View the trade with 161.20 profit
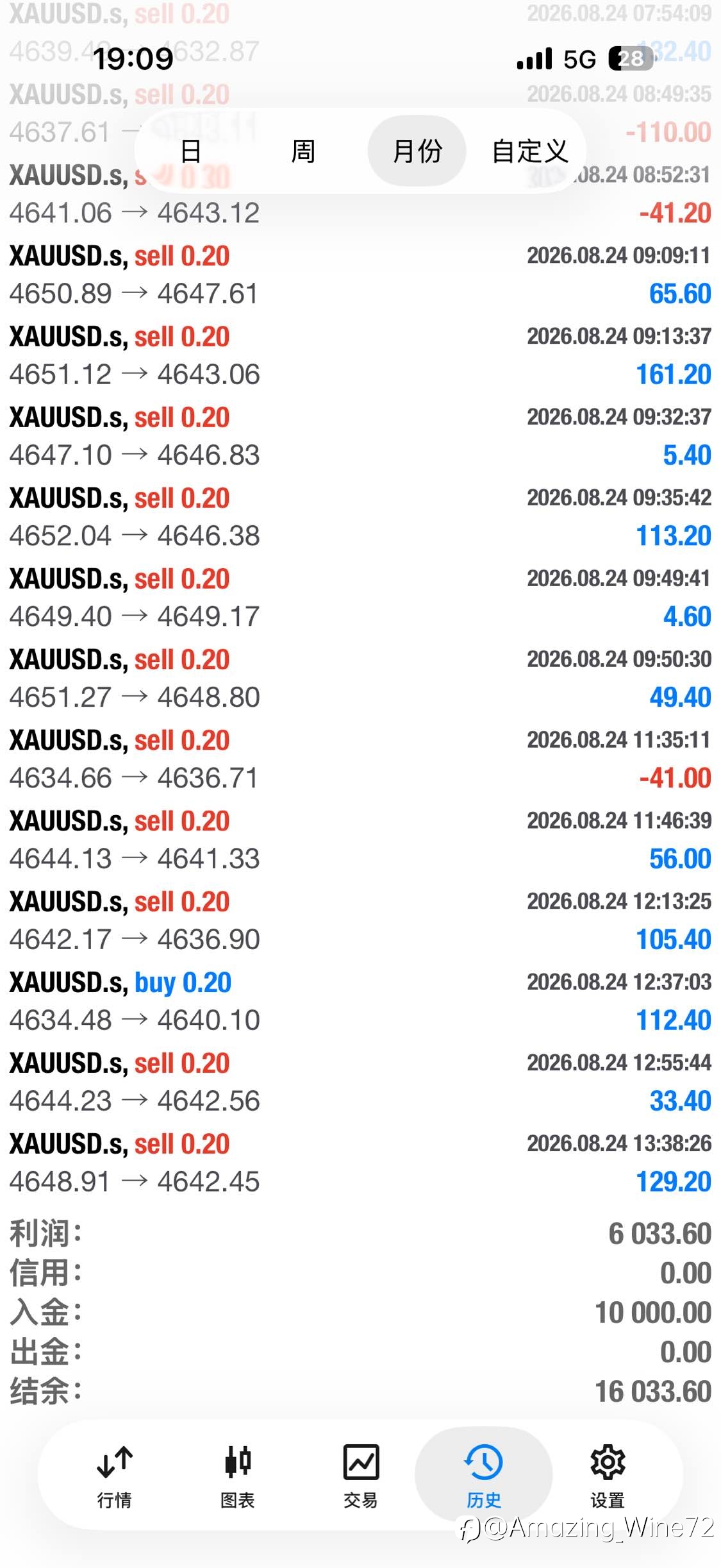721x1568 pixels. click(360, 355)
